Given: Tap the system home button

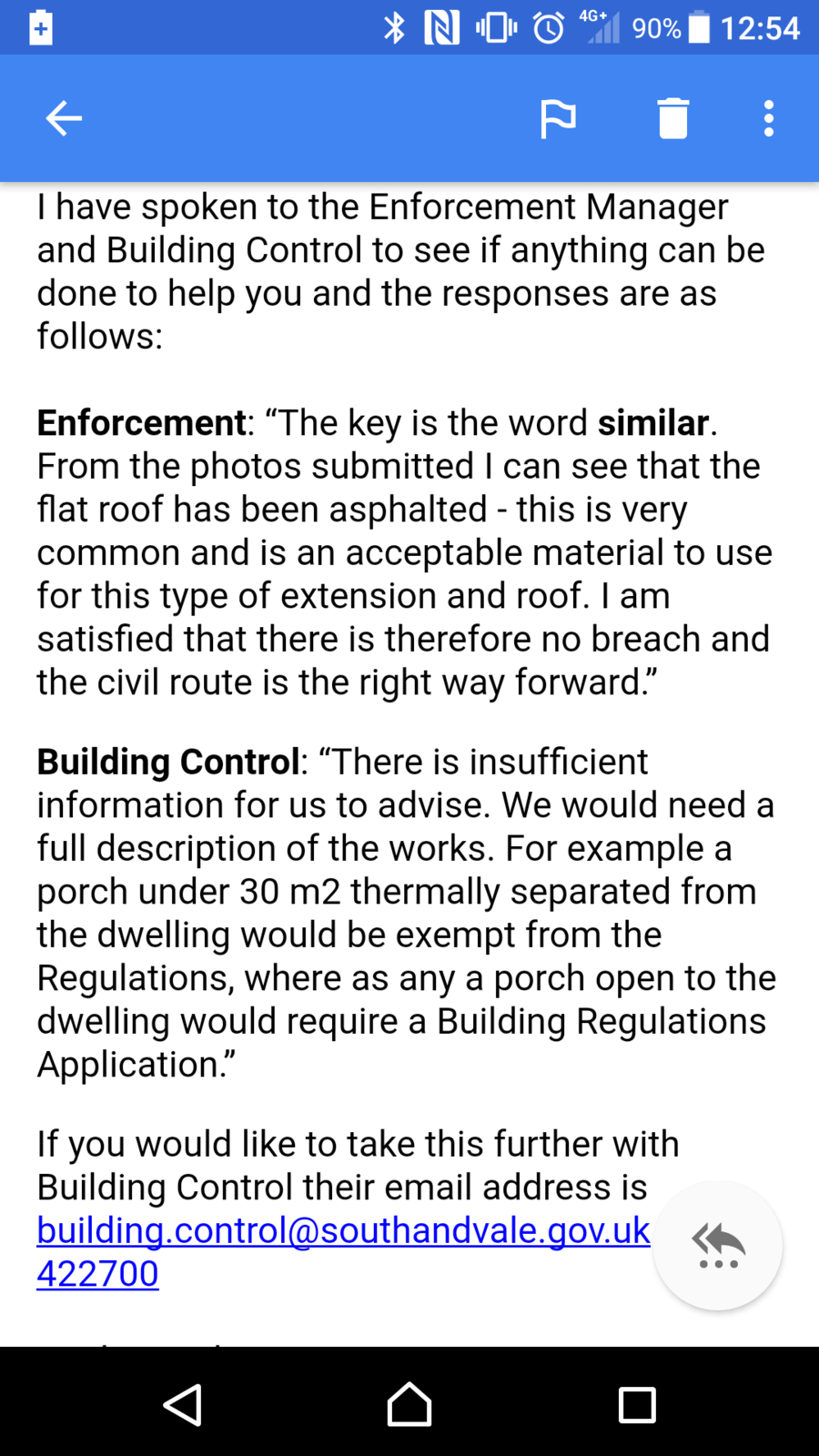Looking at the screenshot, I should (x=409, y=1404).
